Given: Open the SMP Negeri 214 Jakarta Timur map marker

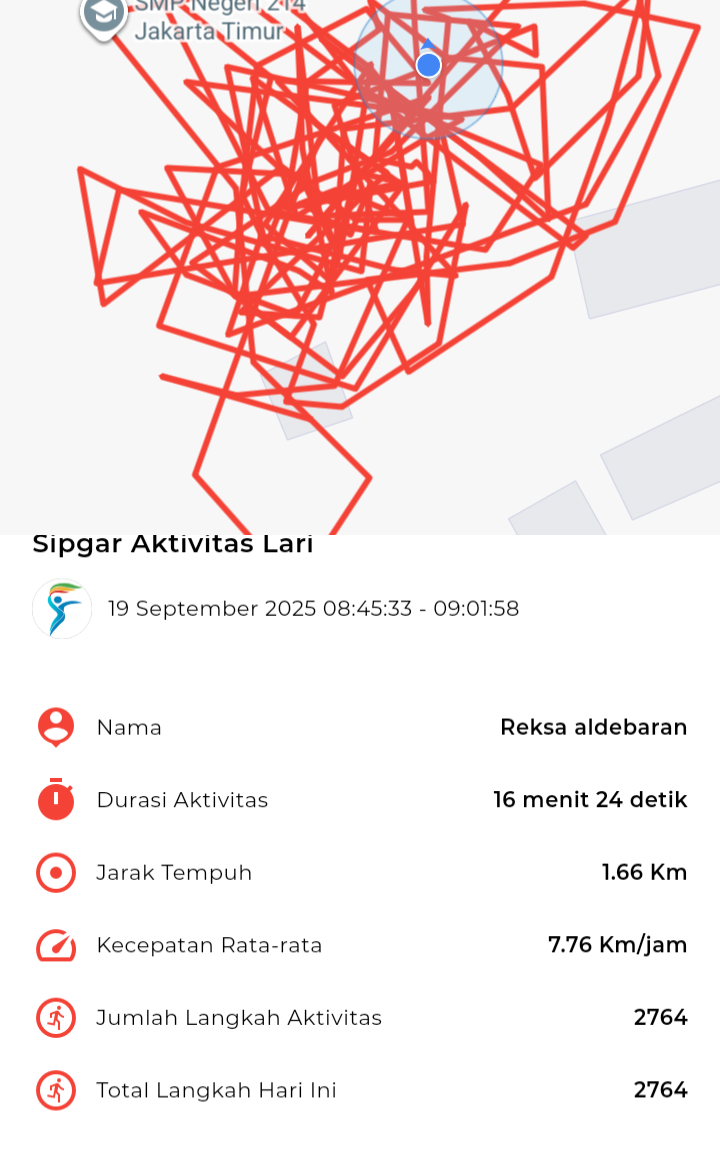Looking at the screenshot, I should pyautogui.click(x=104, y=14).
